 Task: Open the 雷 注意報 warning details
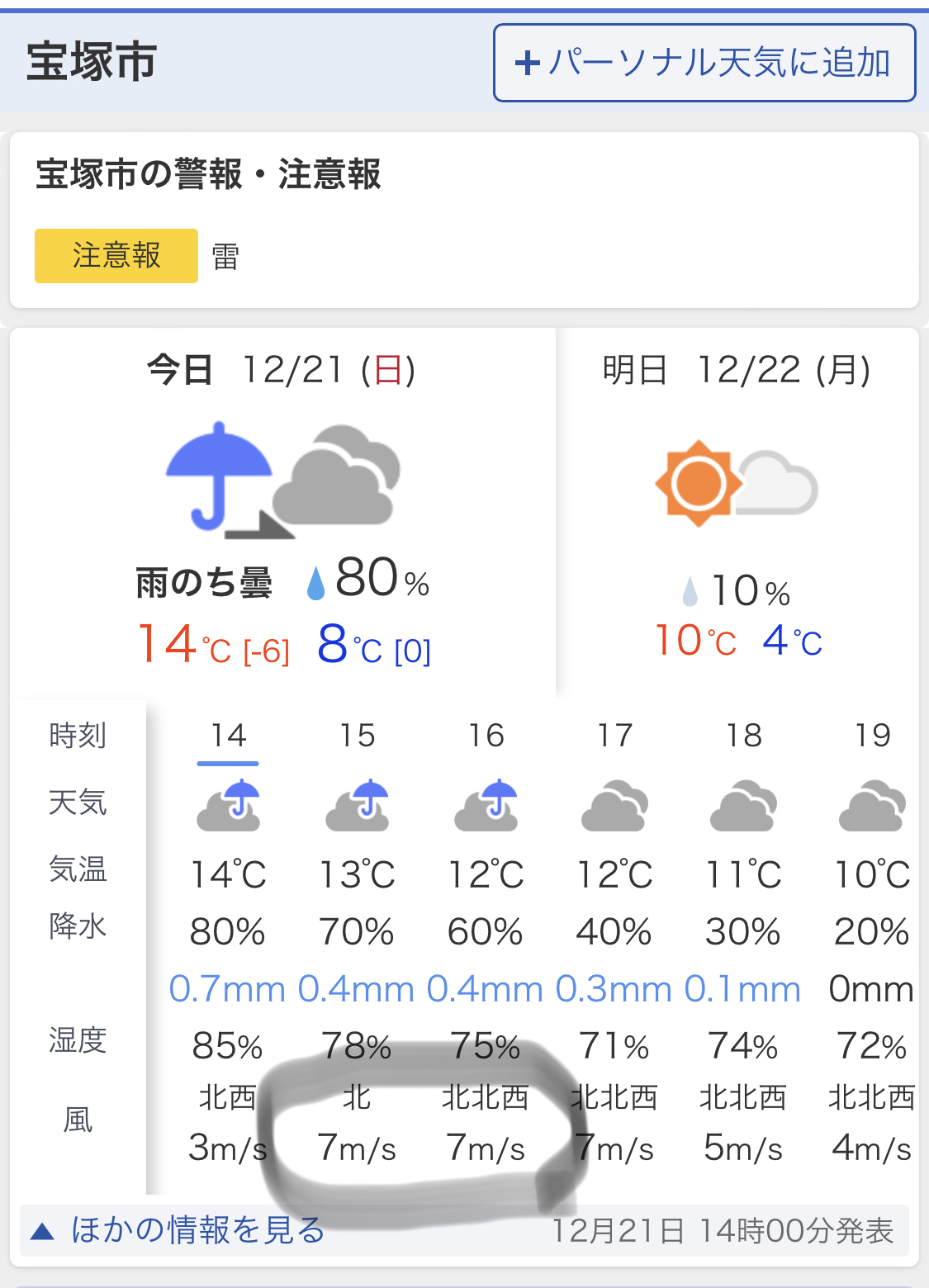pos(116,256)
